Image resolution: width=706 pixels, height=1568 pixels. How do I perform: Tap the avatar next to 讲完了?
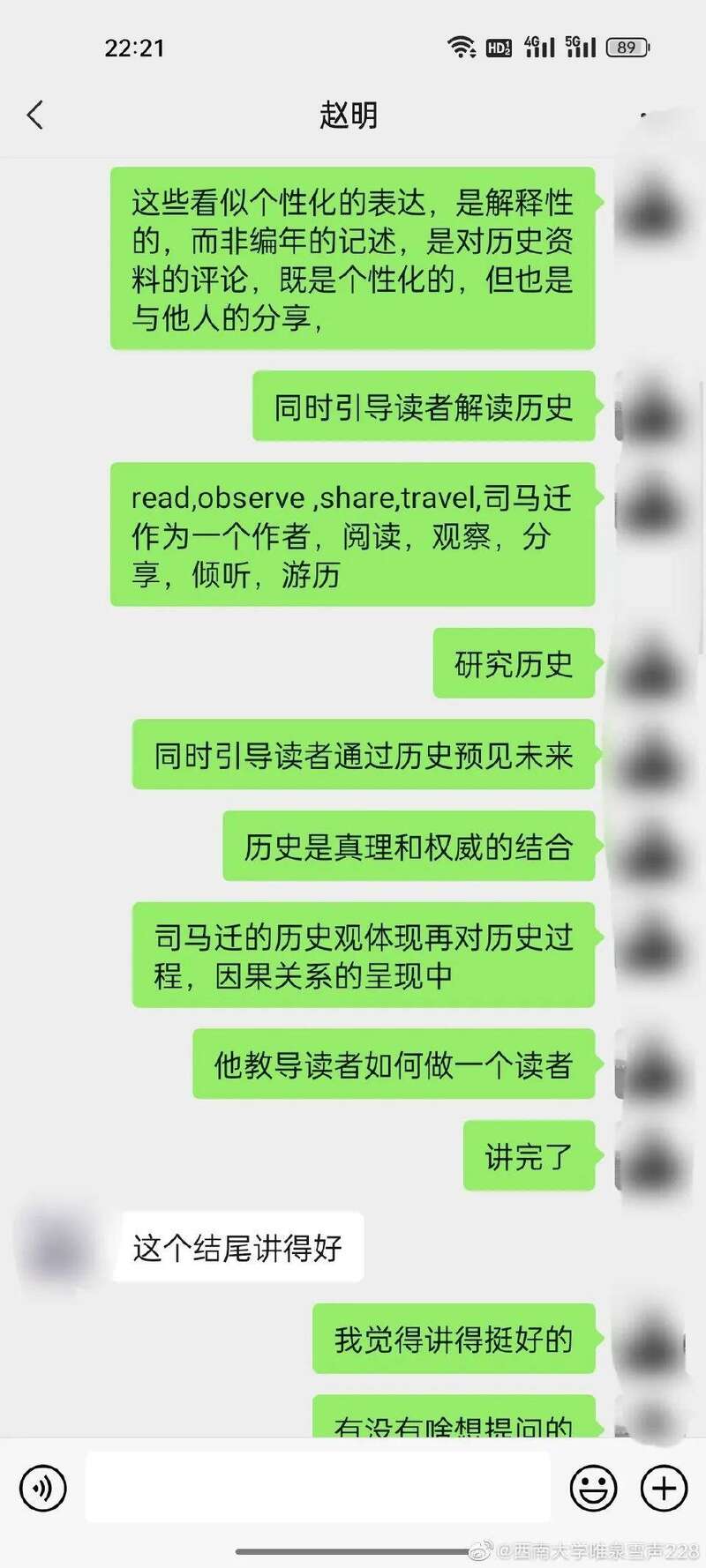[x=651, y=1156]
